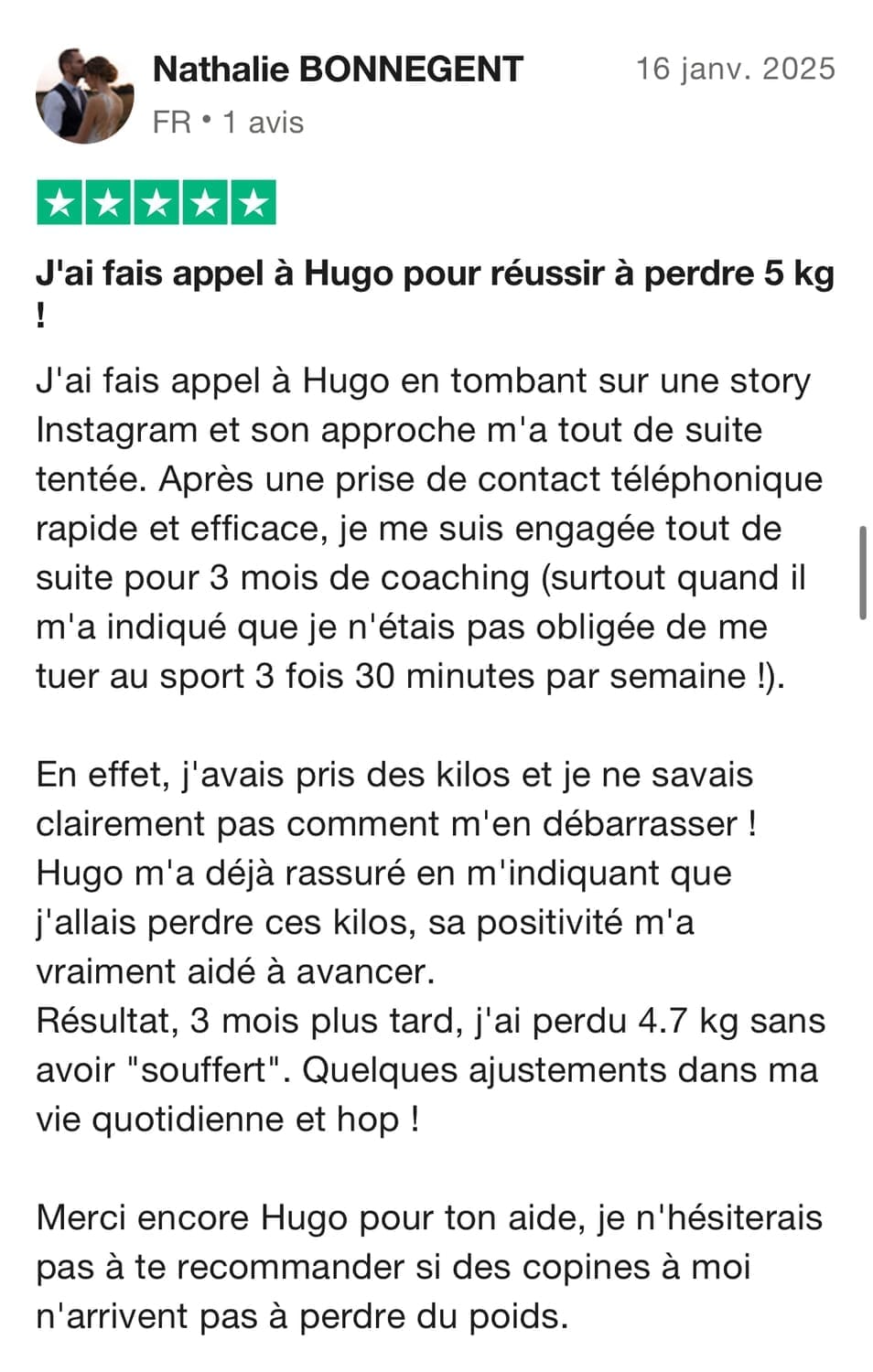
Task: Tap the reviewer name Nathalie BONNEGENT
Action: (338, 70)
